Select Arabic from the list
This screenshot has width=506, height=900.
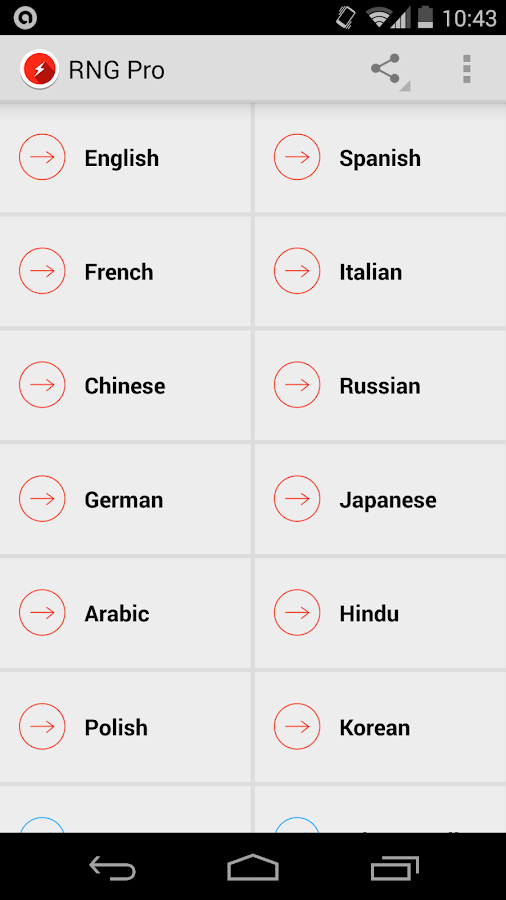126,612
